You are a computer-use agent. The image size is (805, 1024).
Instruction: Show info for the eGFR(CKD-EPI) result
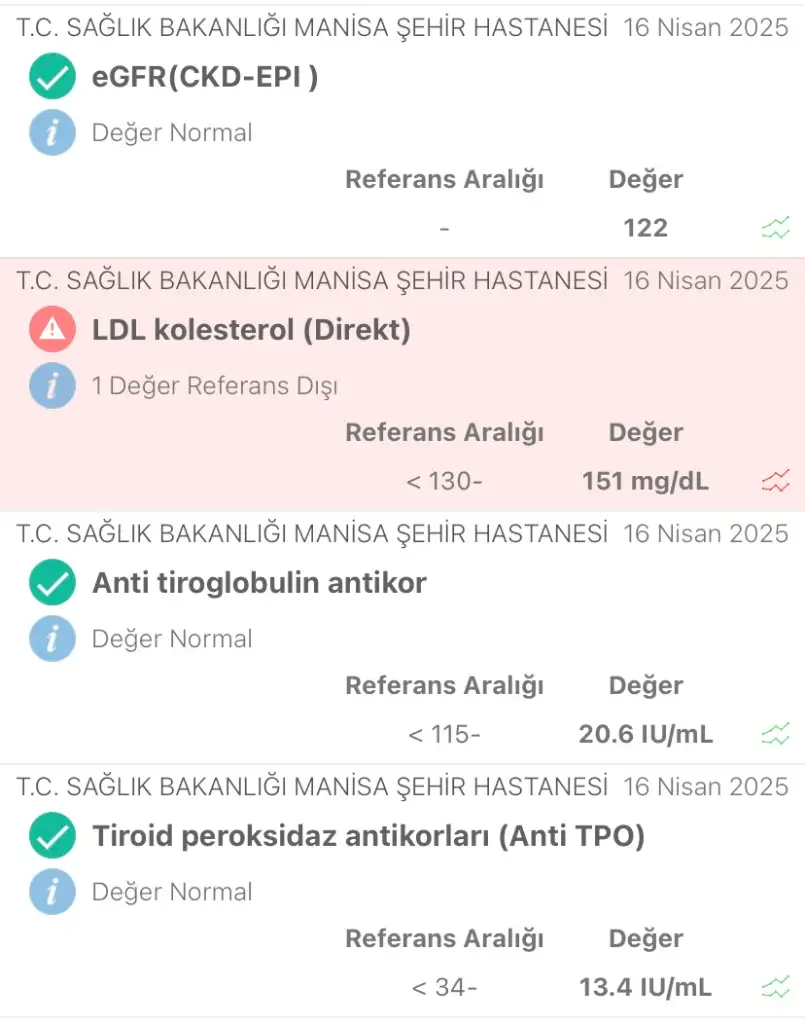[x=52, y=133]
